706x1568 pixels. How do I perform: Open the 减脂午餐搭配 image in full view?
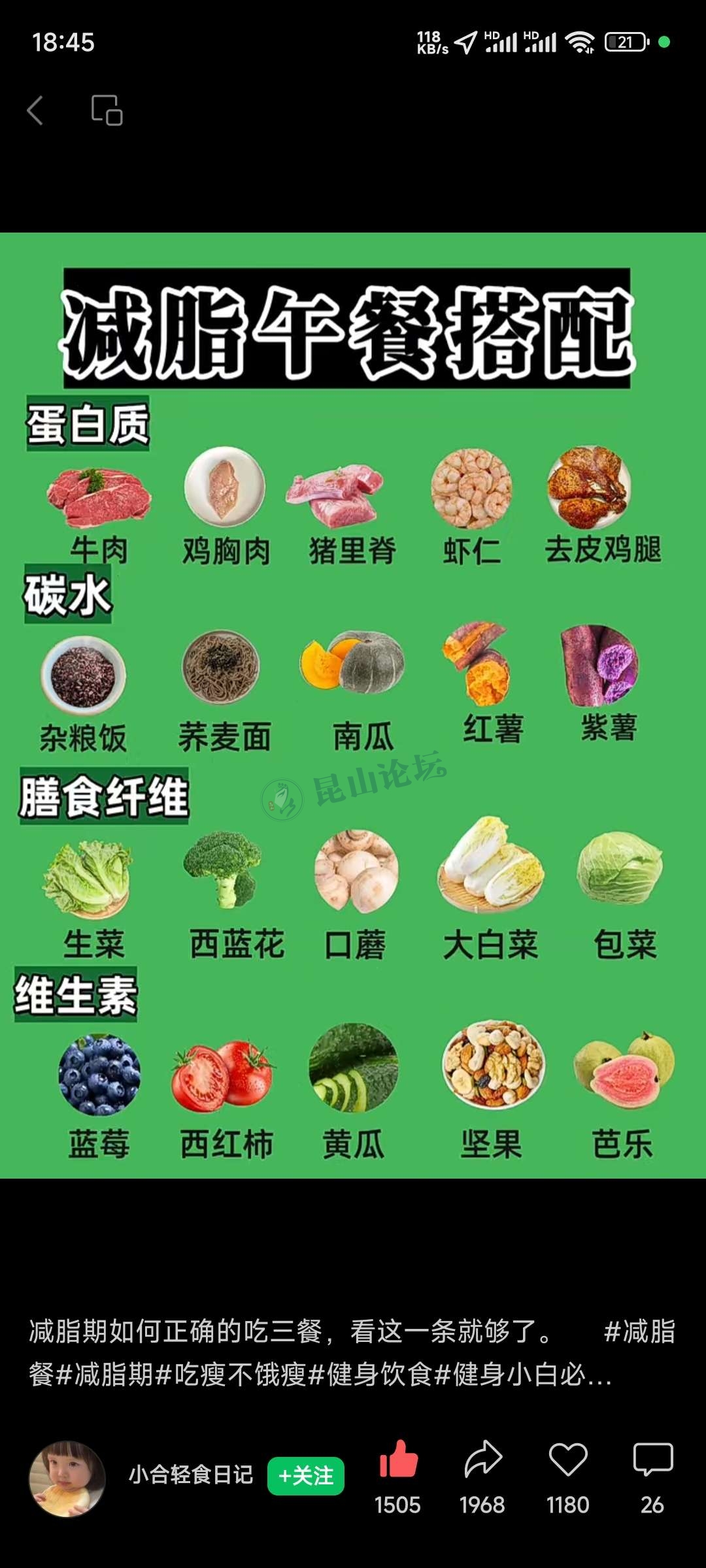click(353, 706)
